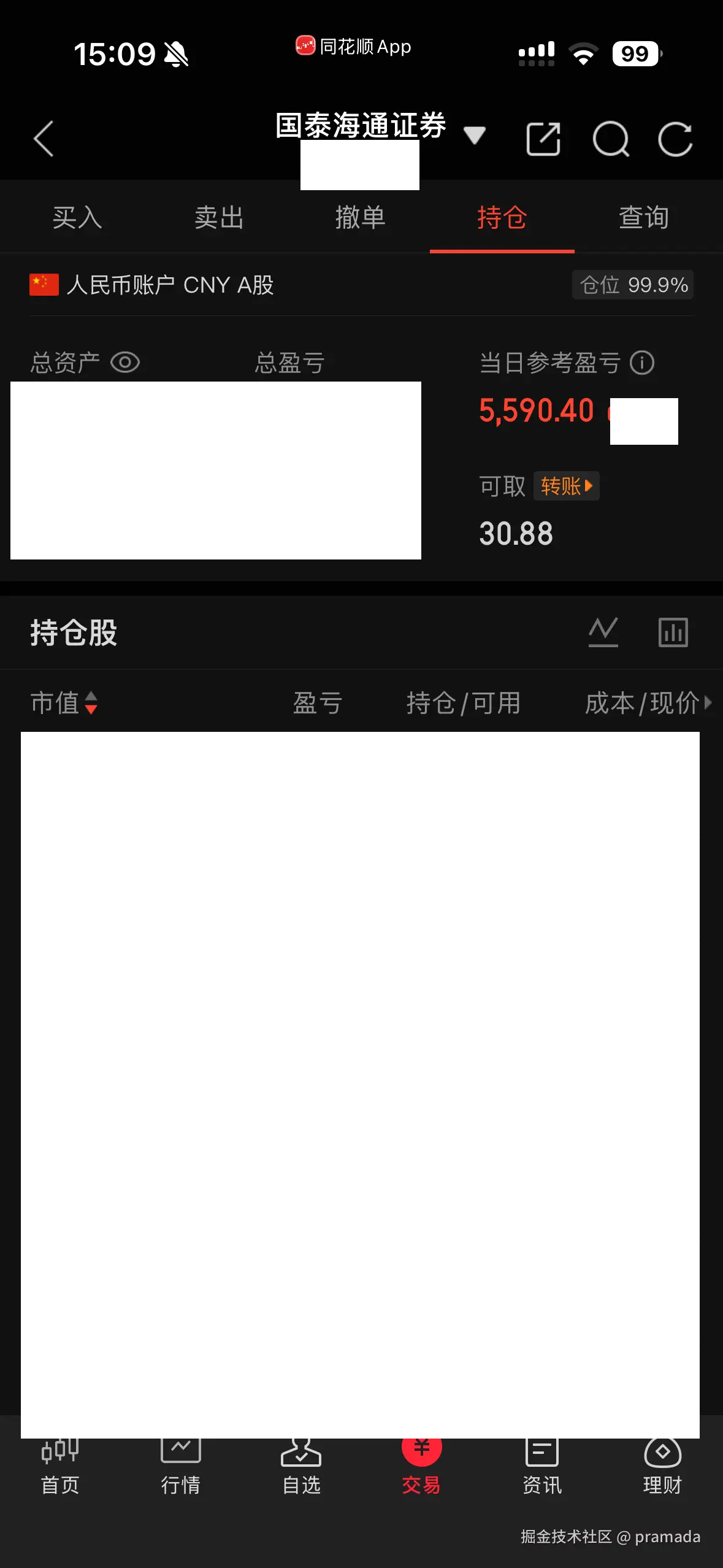
Task: Switch holdings view to bar chart display
Action: coord(673,632)
